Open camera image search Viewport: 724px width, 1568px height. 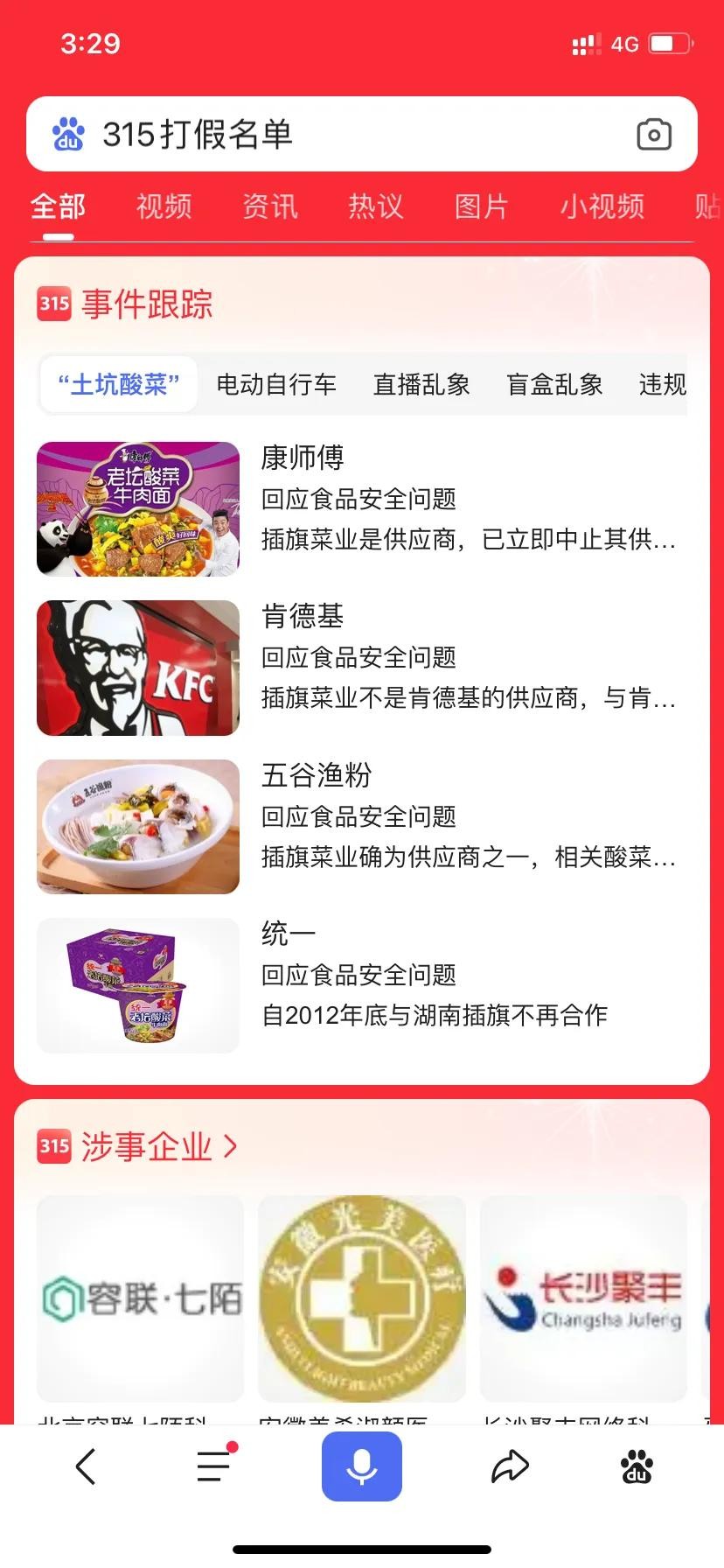tap(653, 135)
